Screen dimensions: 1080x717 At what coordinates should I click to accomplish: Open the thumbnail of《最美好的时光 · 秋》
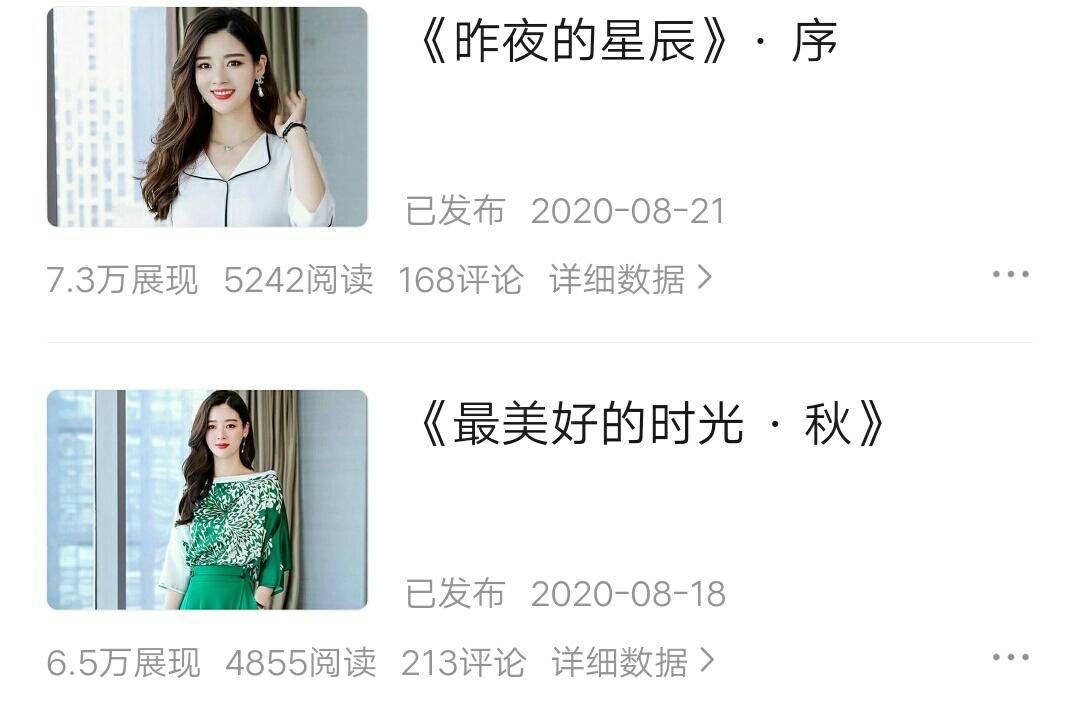click(207, 500)
